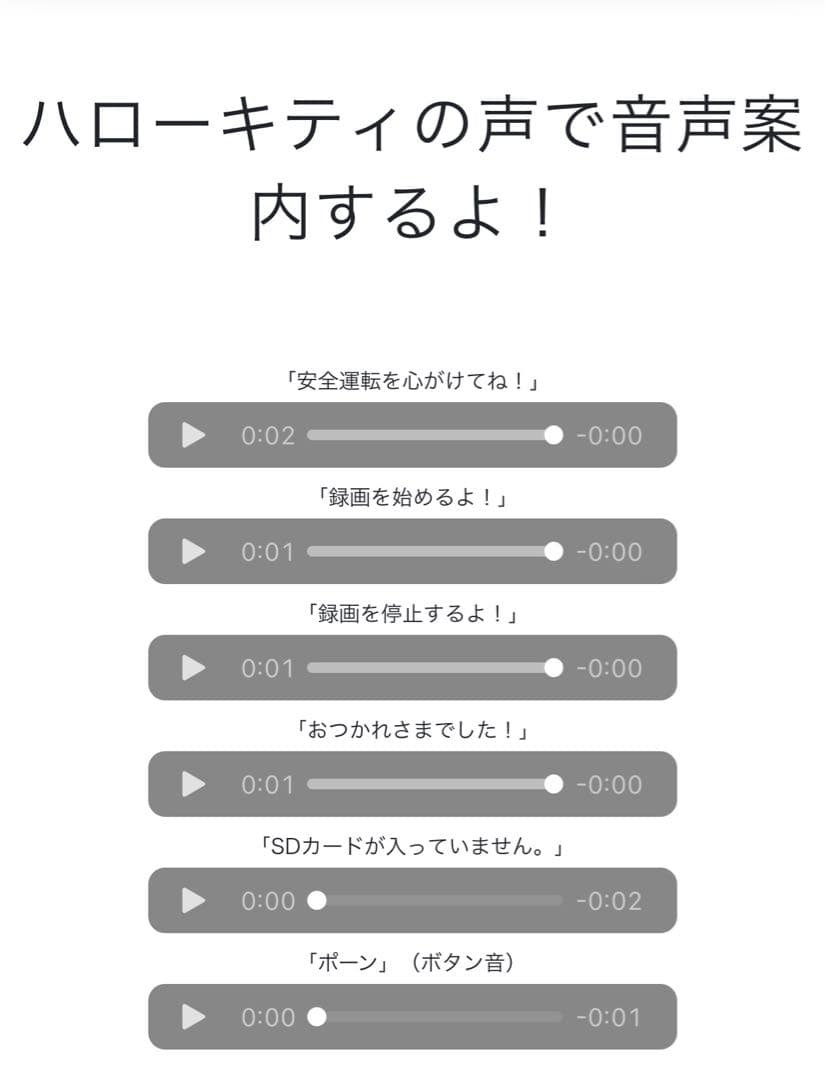Select the seek handle on the SD card player
The width and height of the screenshot is (826, 1080).
point(316,901)
